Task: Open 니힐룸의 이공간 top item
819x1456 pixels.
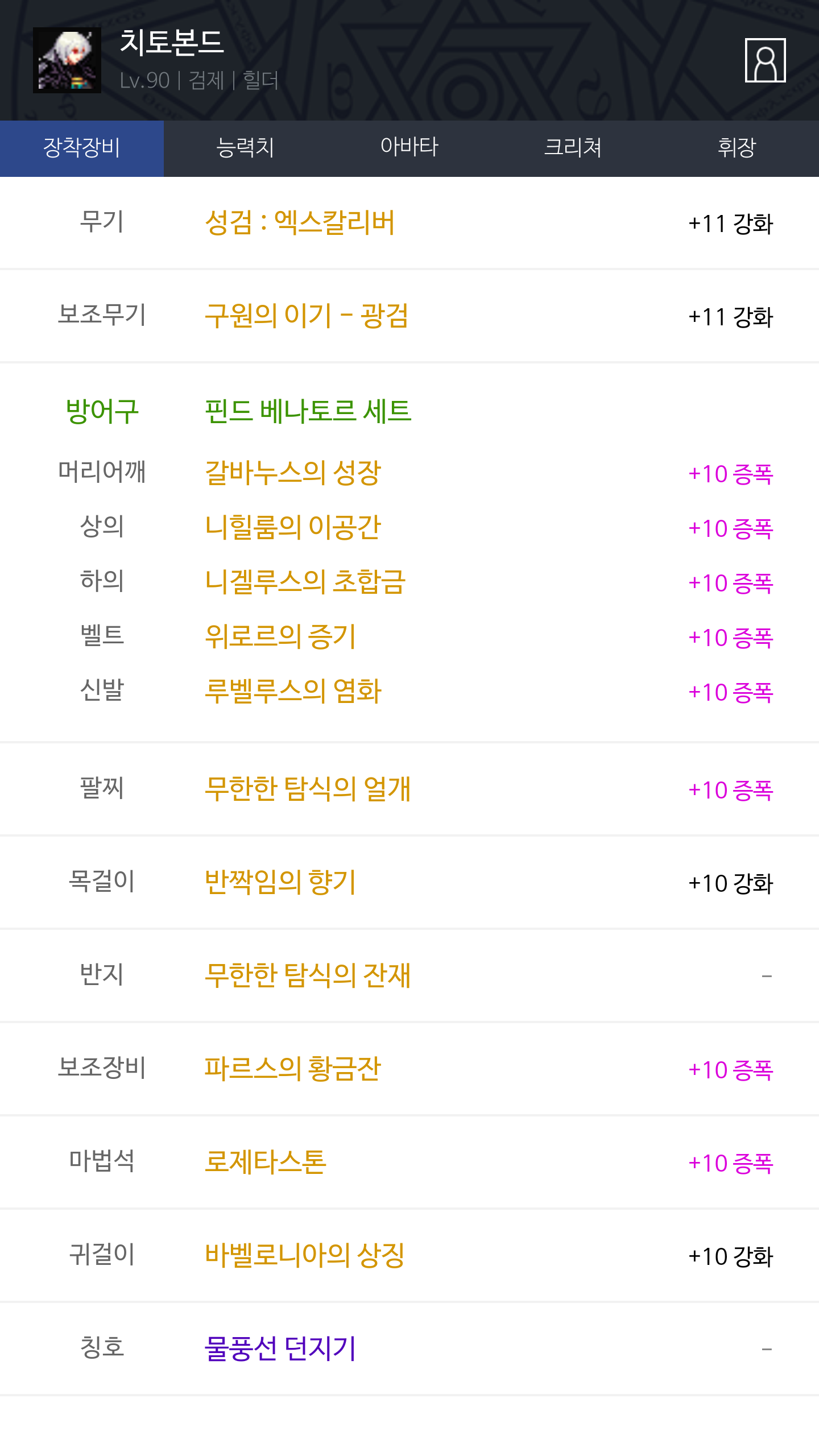Action: coord(293,527)
